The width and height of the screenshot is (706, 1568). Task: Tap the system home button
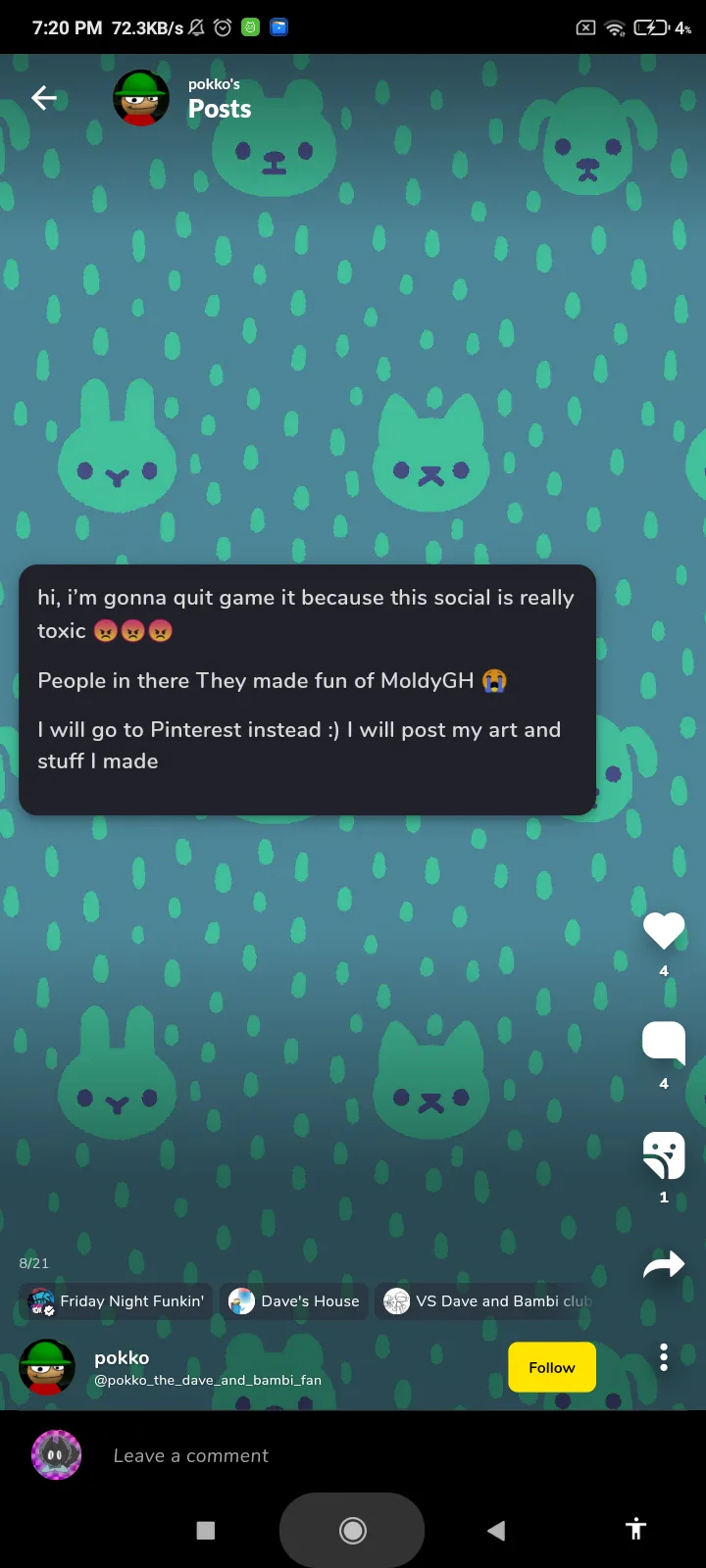(x=352, y=1530)
